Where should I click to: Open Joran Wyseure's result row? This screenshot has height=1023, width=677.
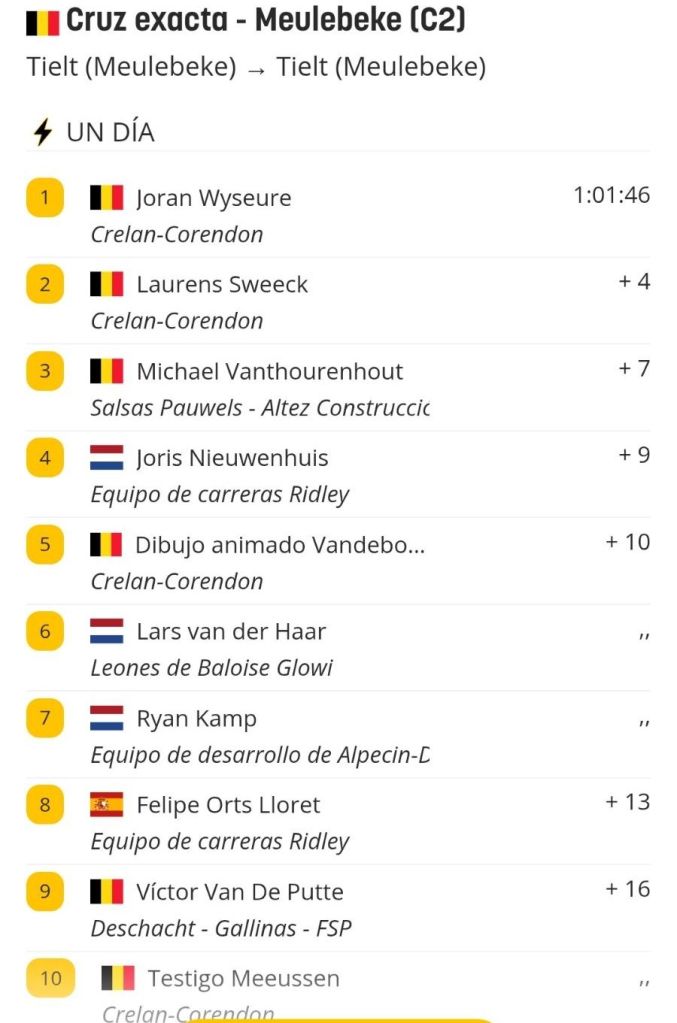[x=213, y=198]
